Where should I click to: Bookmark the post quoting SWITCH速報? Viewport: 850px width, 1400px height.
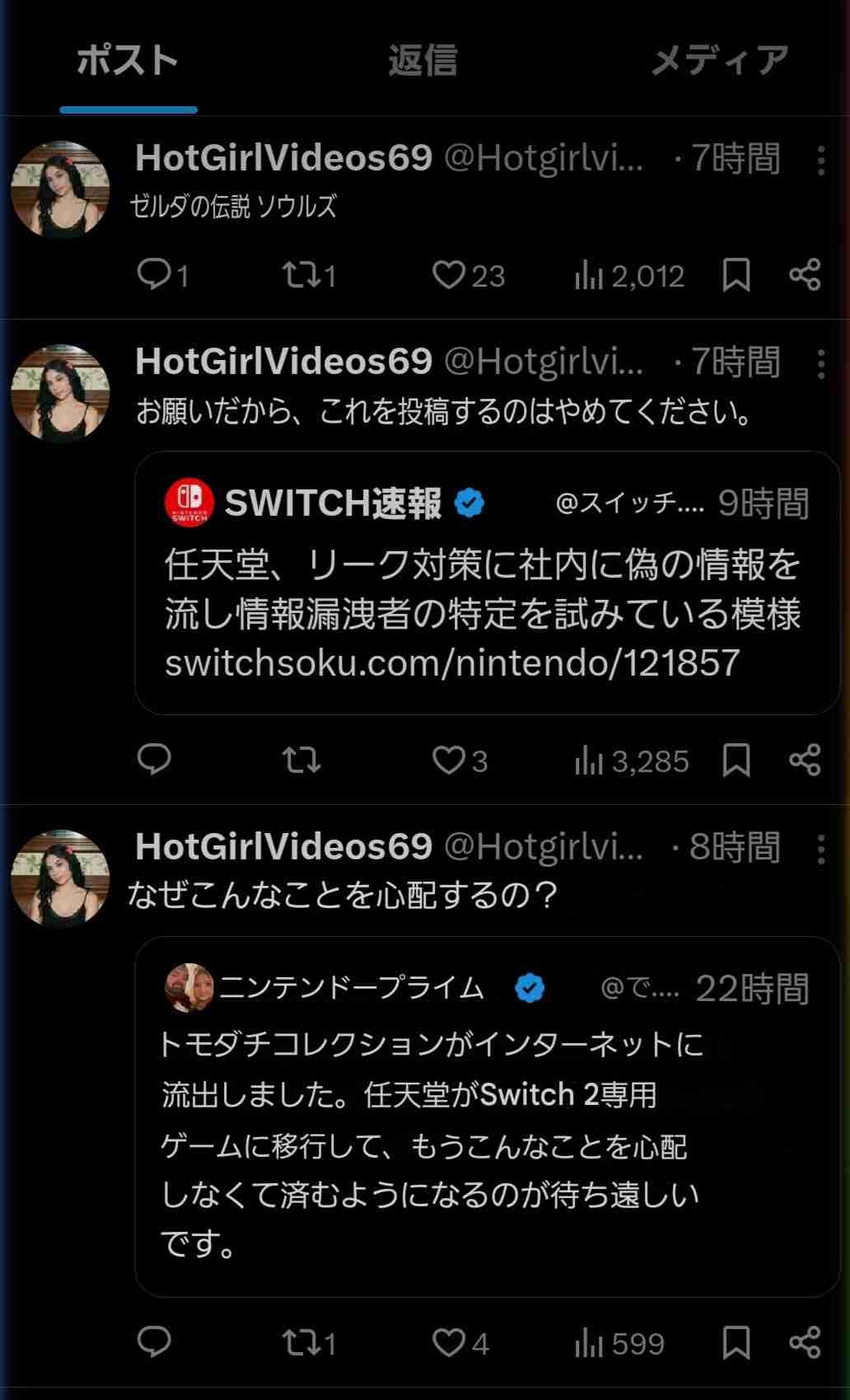click(736, 761)
